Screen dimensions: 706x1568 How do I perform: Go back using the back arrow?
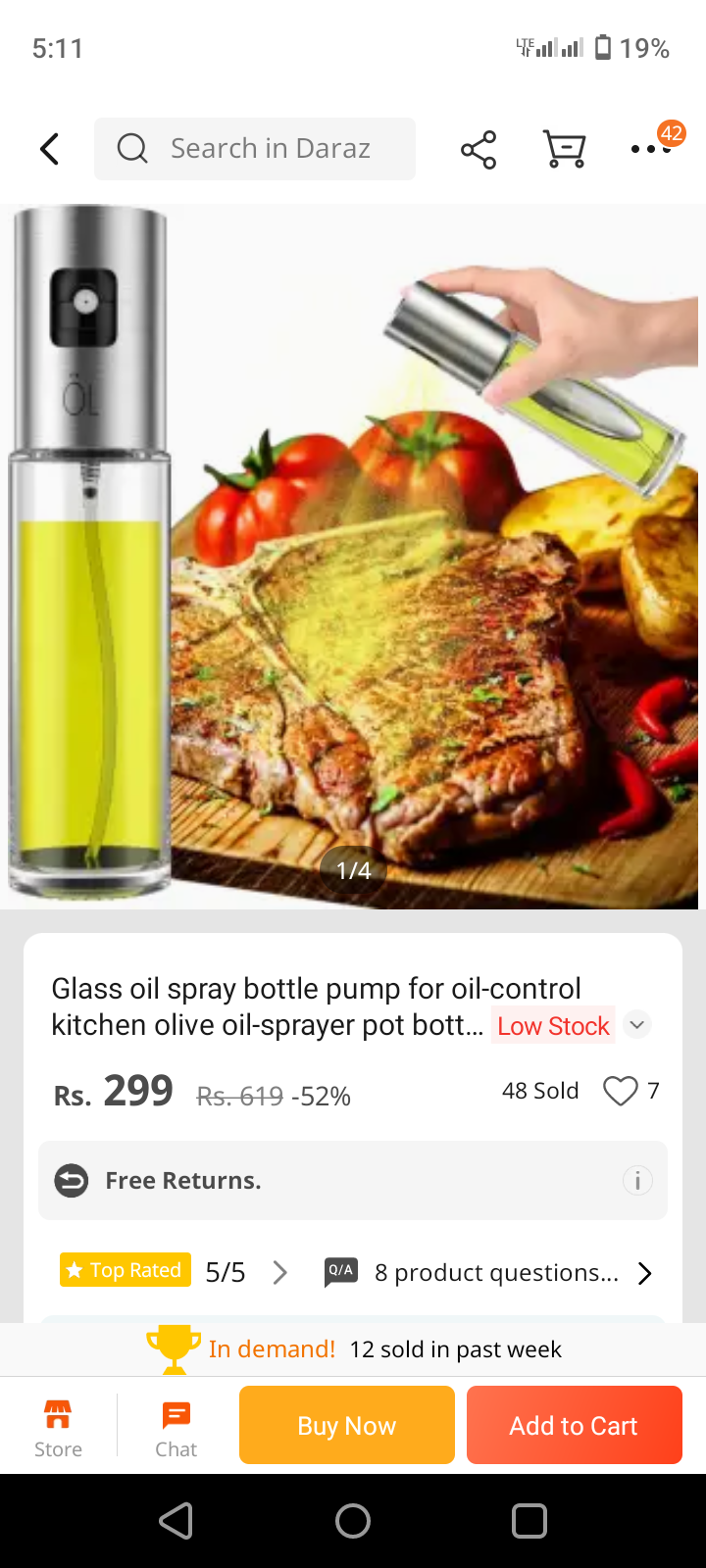(x=50, y=149)
